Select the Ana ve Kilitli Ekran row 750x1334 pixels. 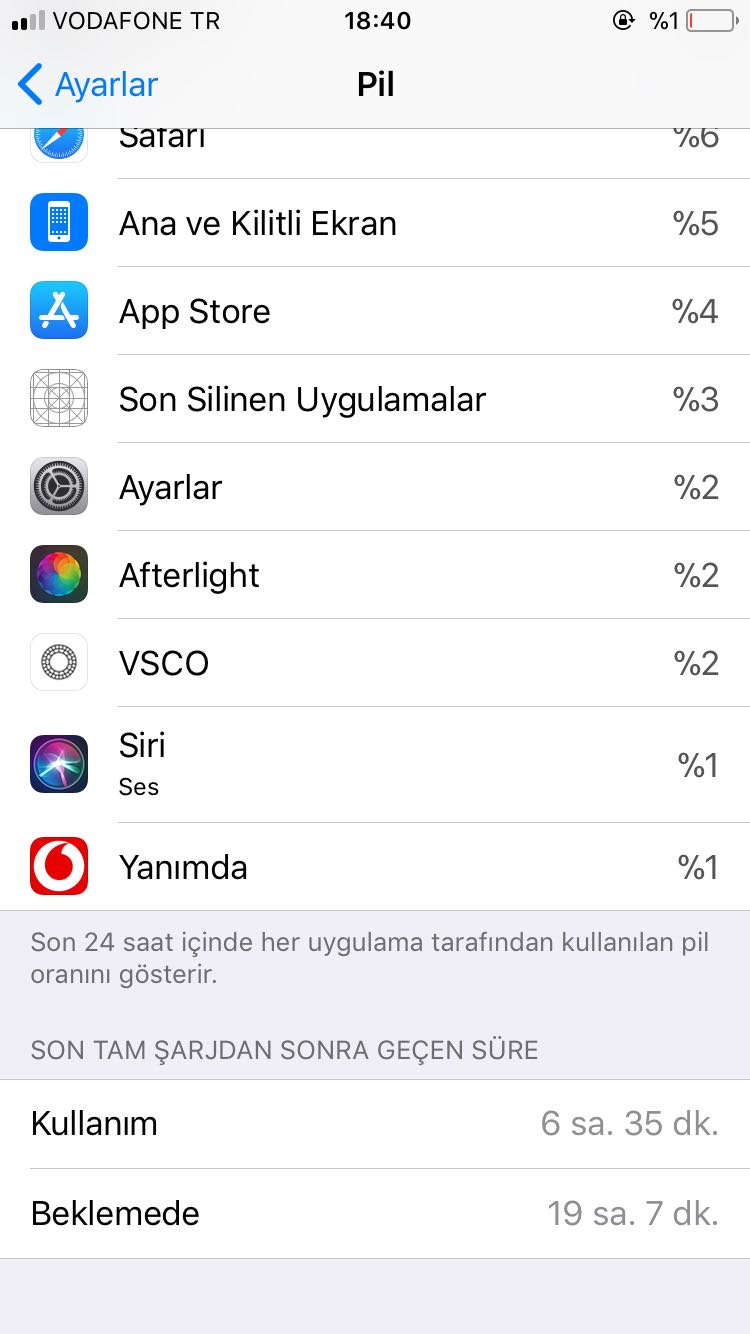(x=375, y=223)
